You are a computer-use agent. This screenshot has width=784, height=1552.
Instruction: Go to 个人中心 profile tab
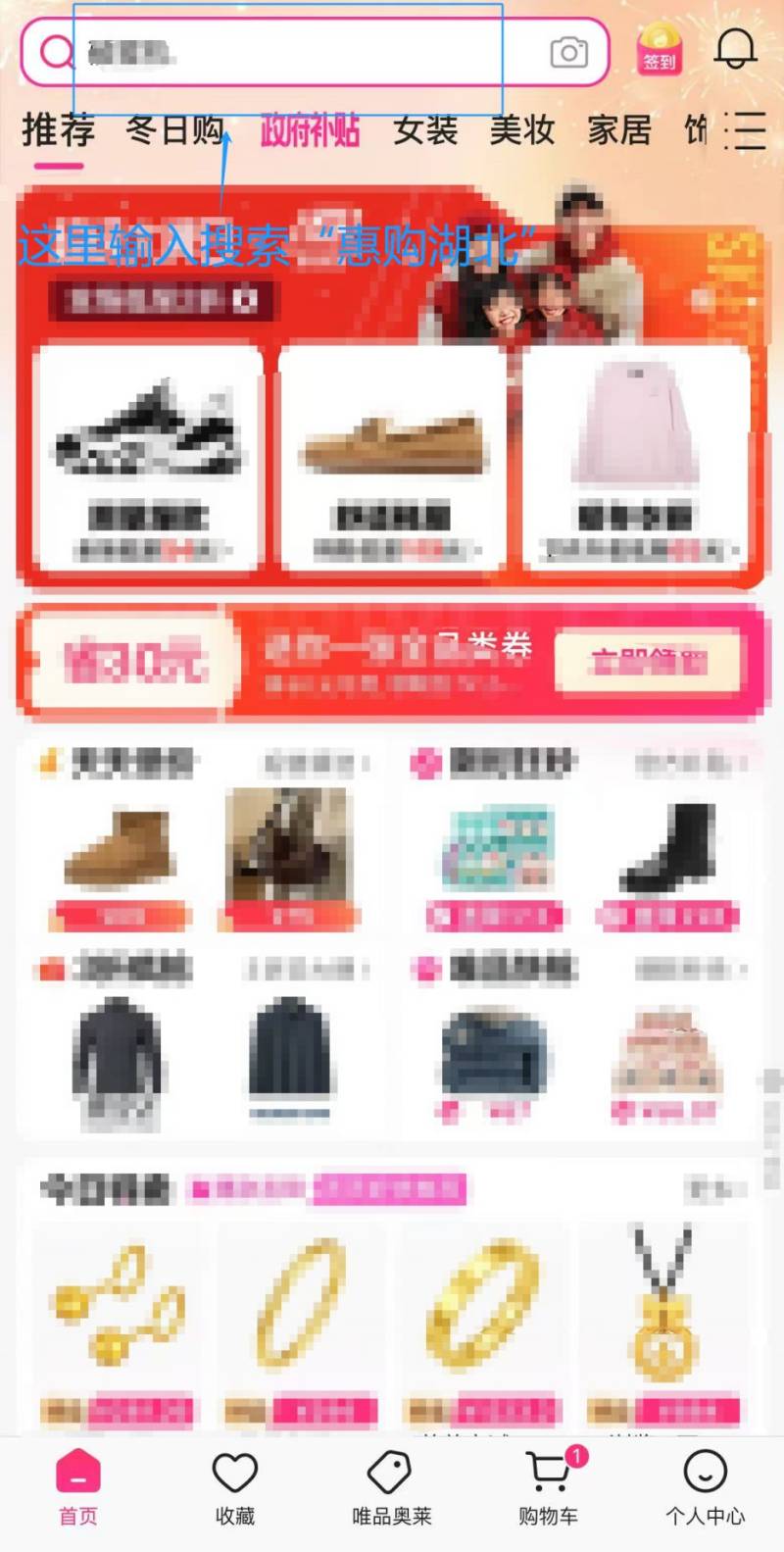705,1488
